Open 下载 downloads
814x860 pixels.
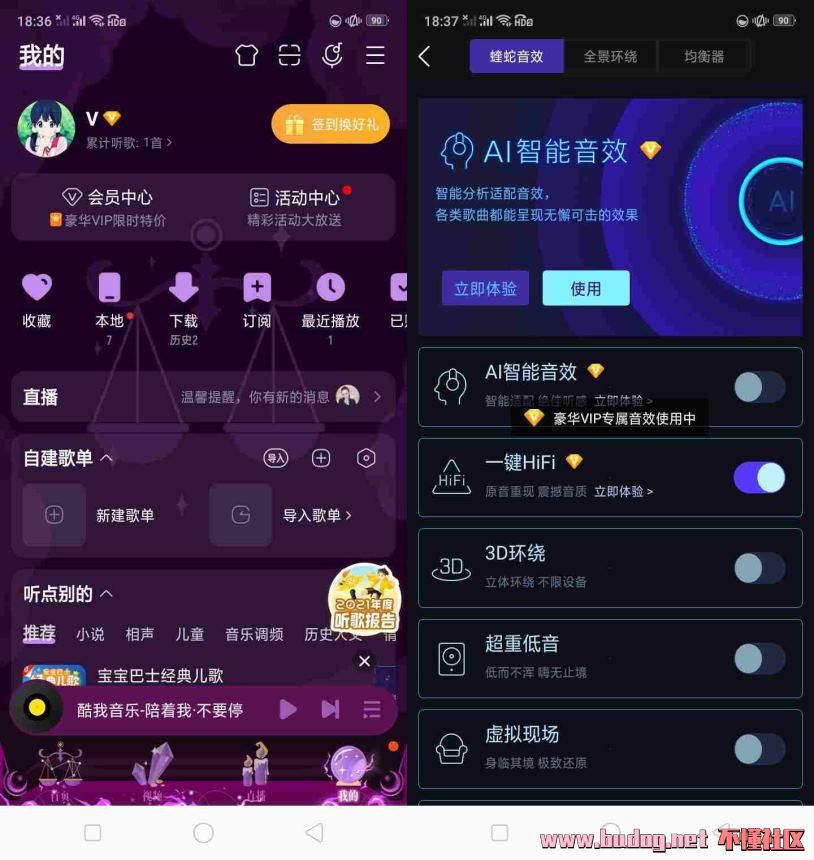pyautogui.click(x=183, y=300)
